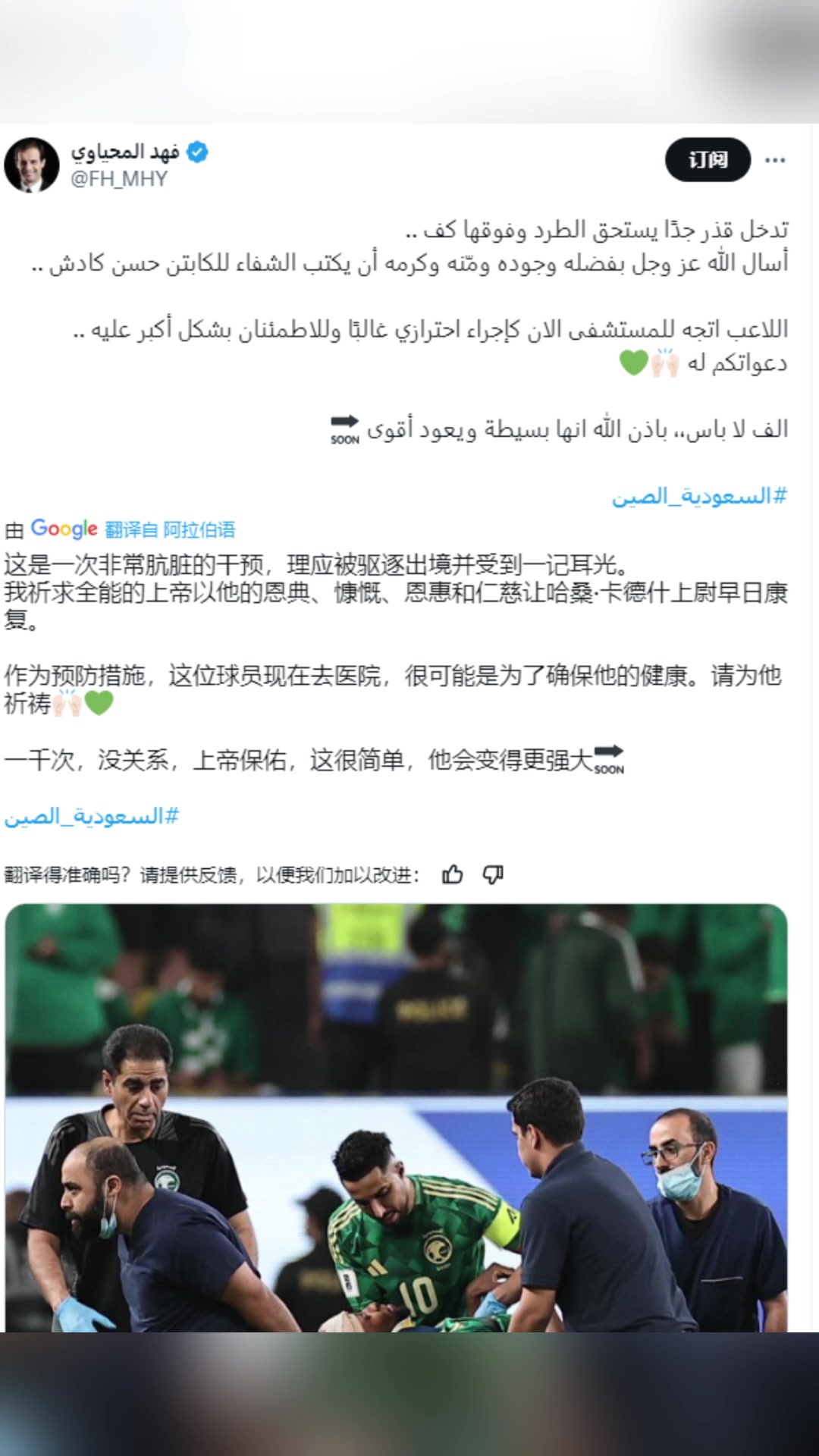Open the profile avatar of @FH_MHY
This screenshot has width=819, height=1456.
coord(32,165)
